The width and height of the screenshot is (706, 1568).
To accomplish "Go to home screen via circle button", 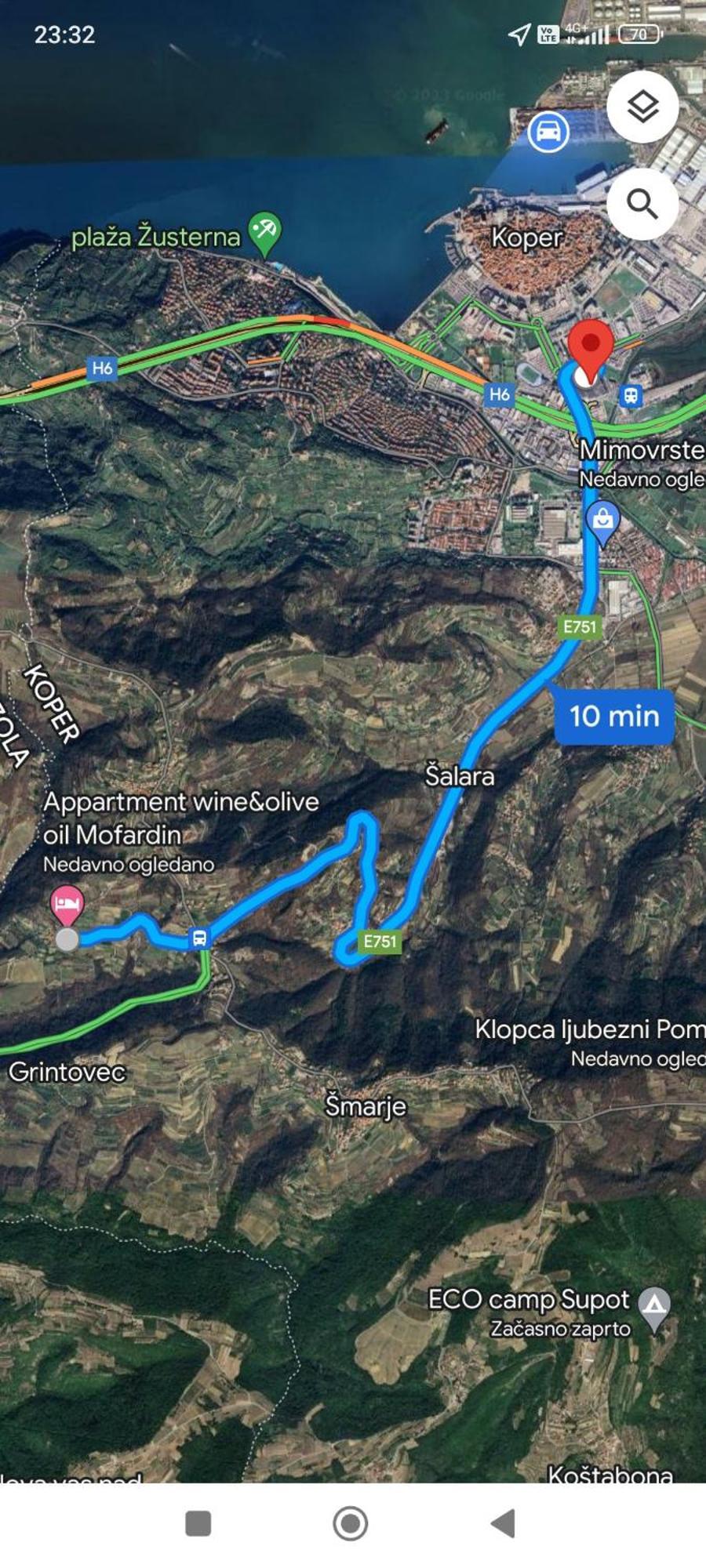I will [350, 1523].
